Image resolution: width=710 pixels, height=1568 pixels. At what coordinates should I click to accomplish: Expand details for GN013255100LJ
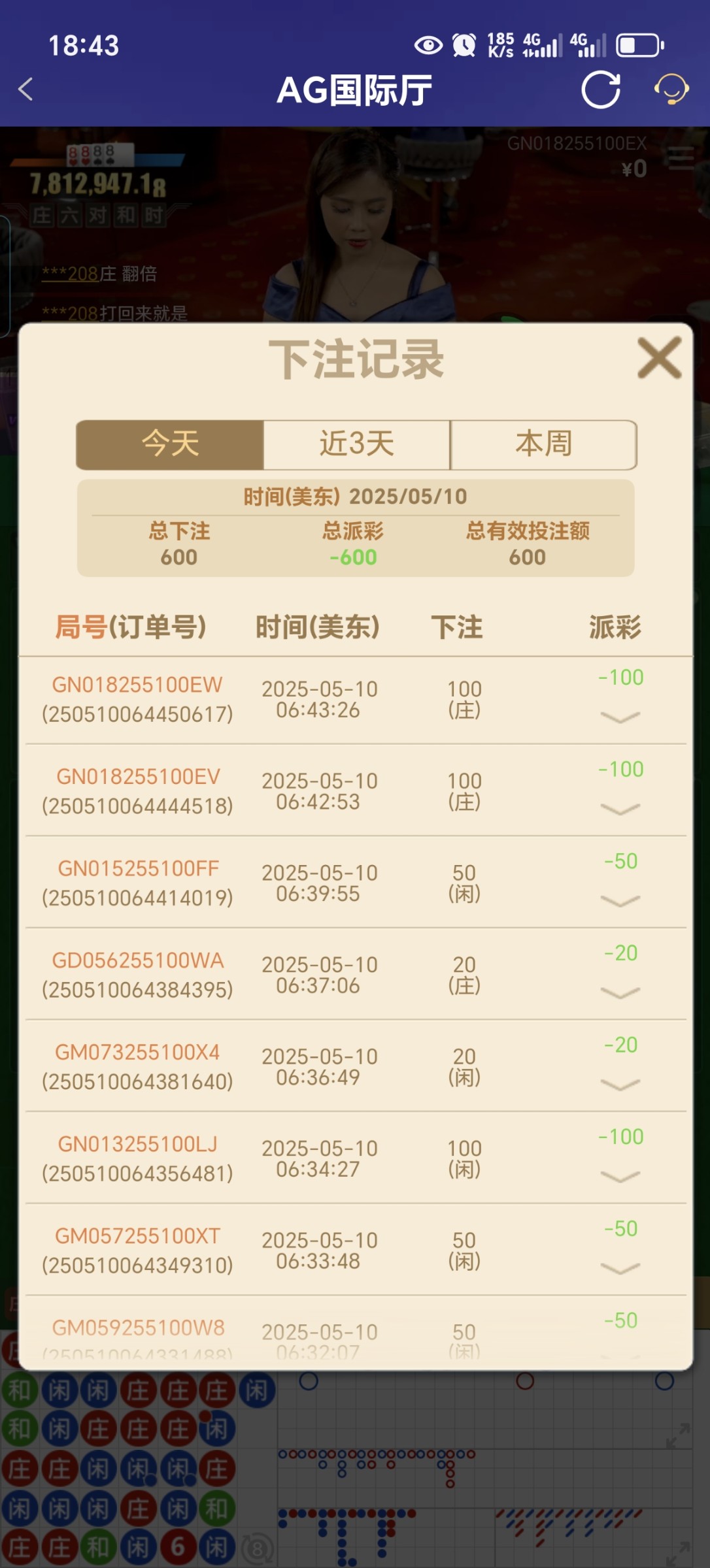620,1177
